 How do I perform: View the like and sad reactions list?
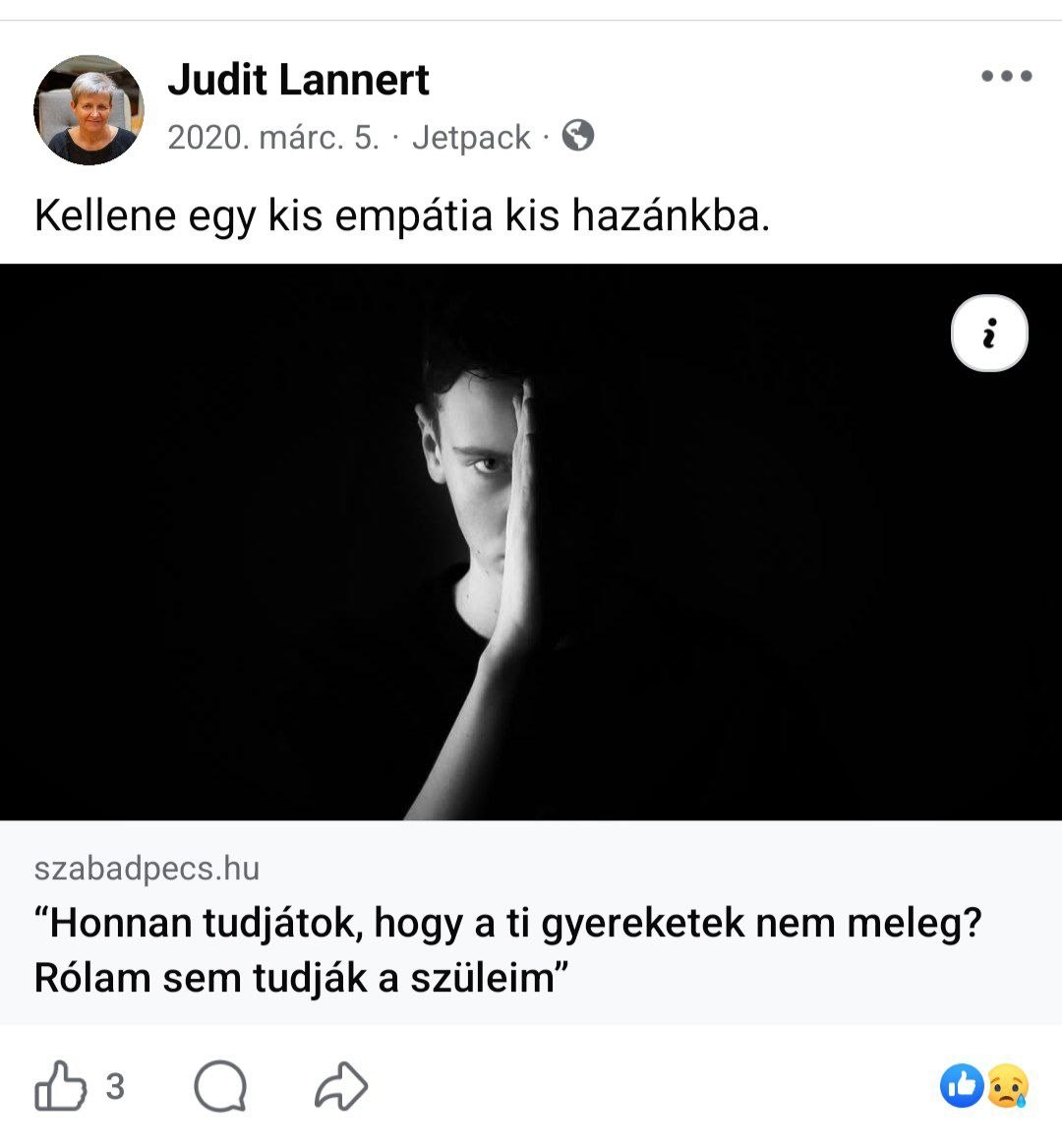(x=984, y=1086)
